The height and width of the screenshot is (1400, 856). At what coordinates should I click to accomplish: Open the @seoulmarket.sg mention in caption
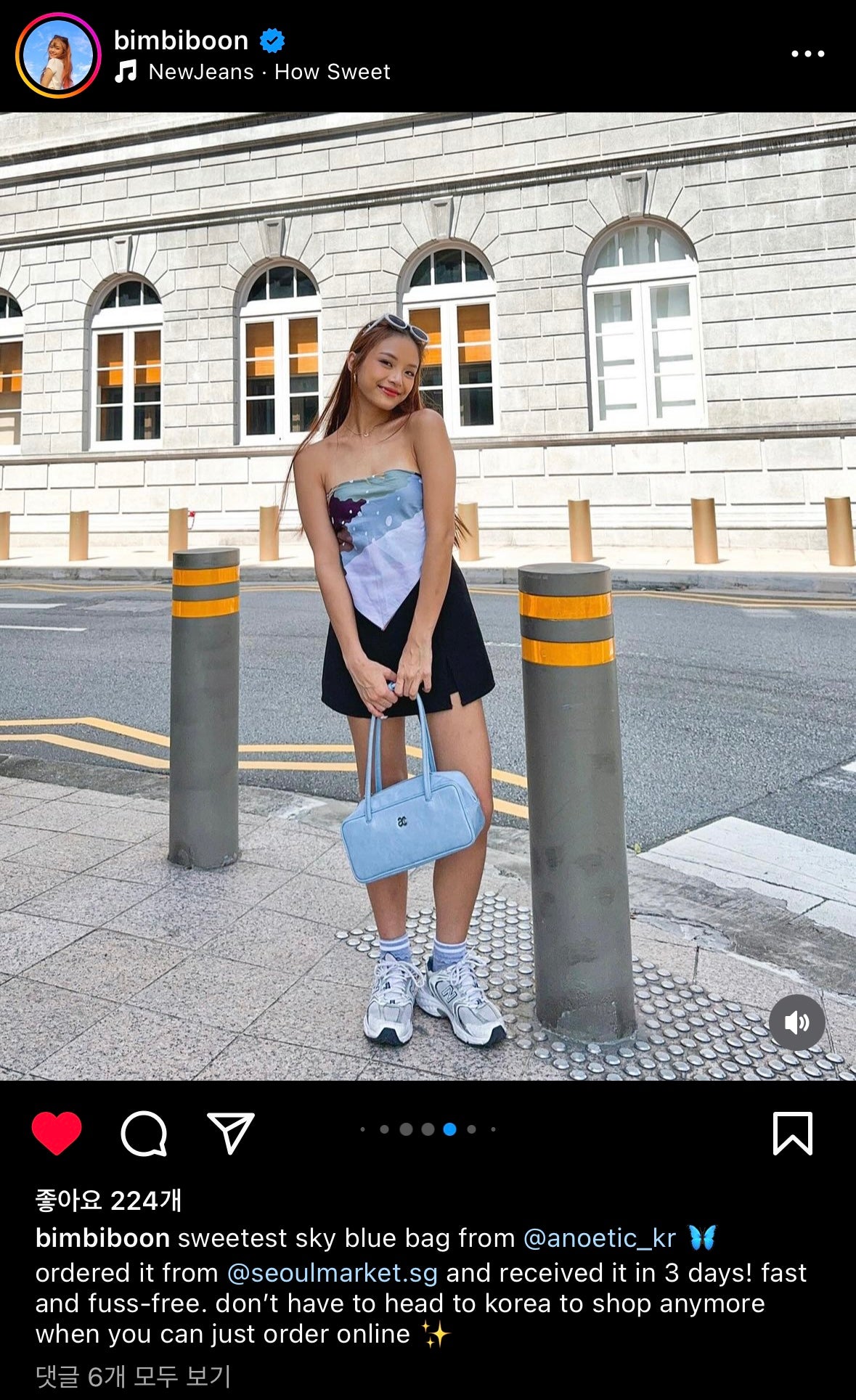333,1273
